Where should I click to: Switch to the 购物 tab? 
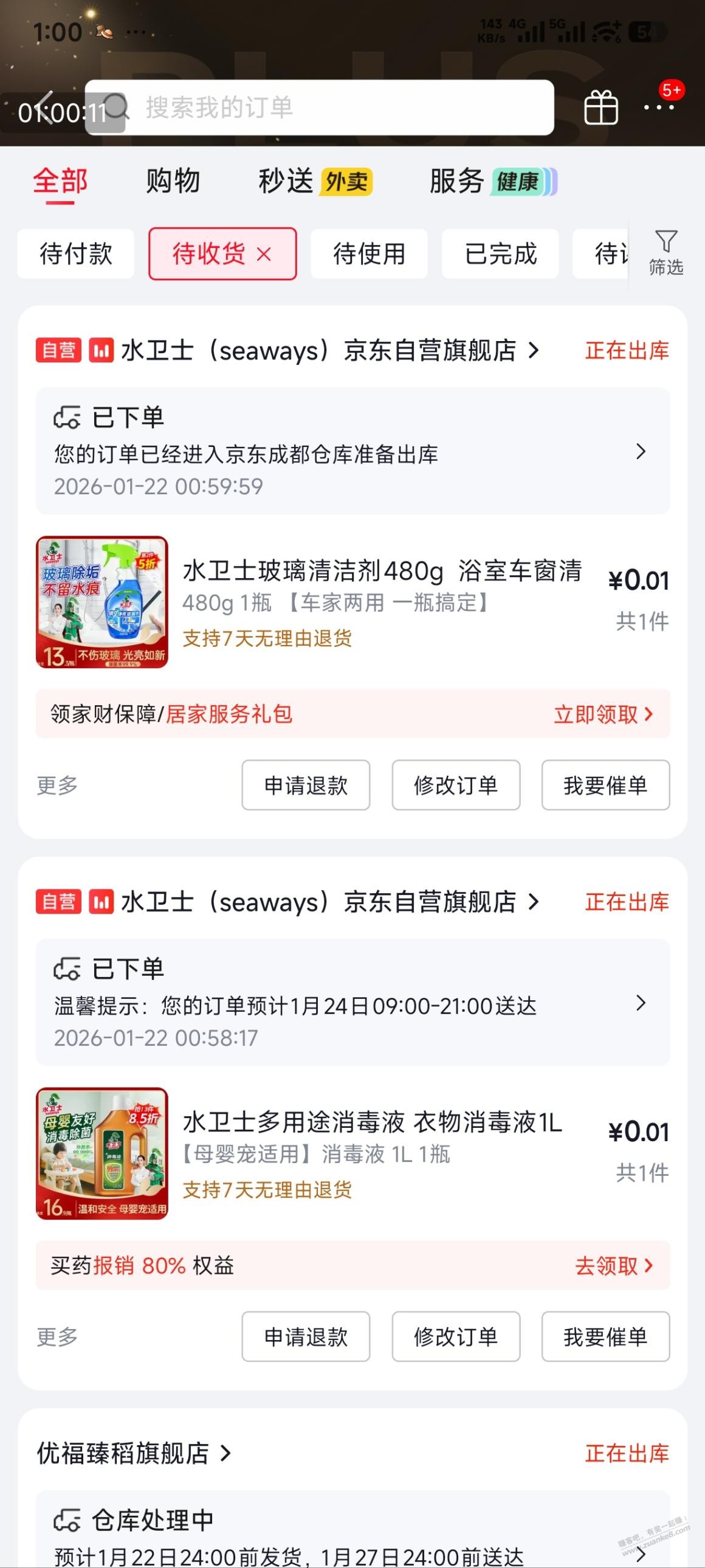(173, 181)
